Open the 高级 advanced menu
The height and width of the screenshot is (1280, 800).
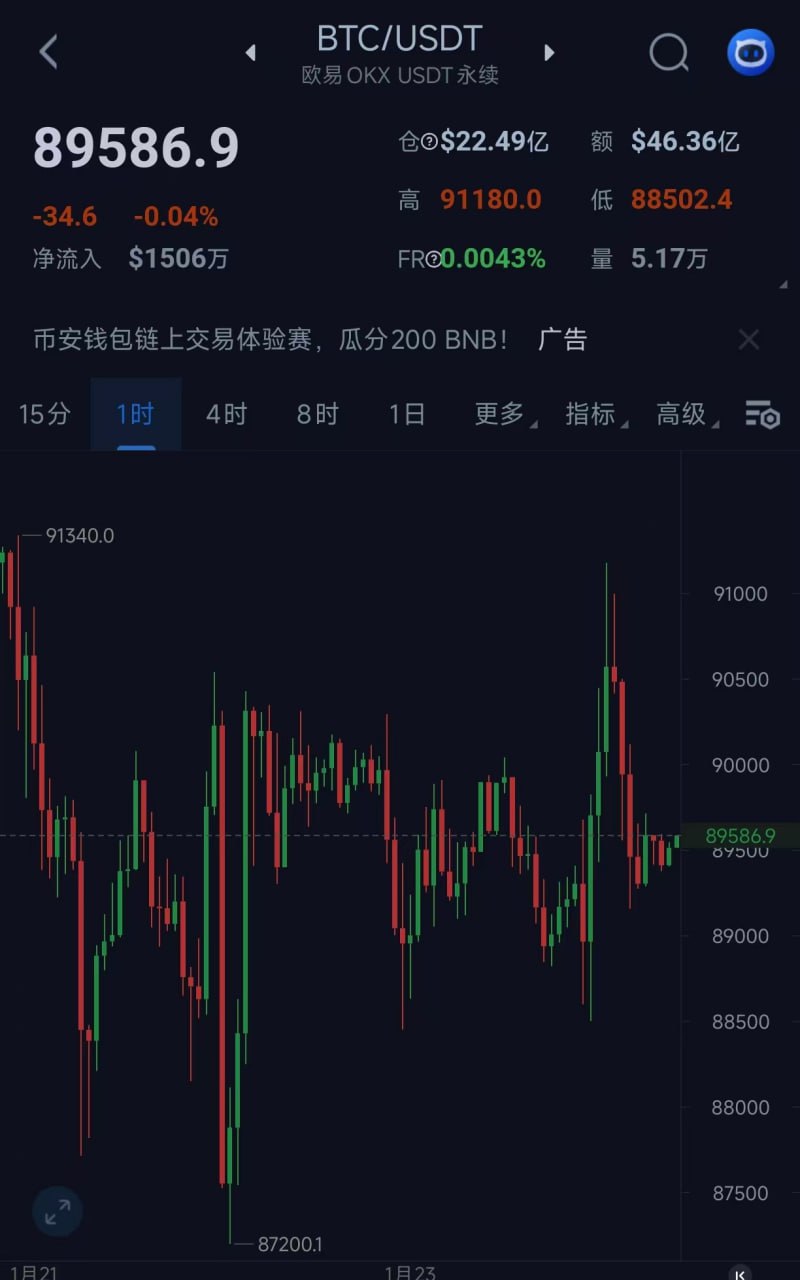[682, 414]
